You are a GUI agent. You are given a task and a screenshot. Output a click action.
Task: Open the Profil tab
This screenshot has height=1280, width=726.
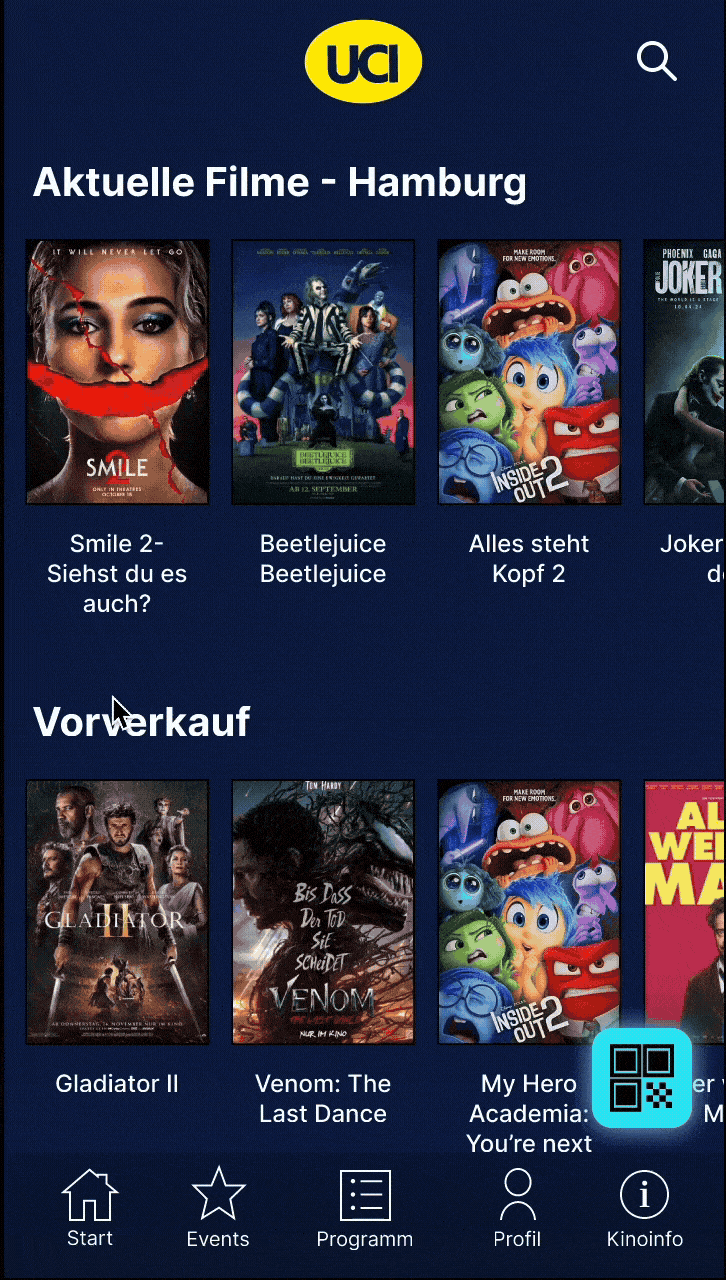pos(517,1208)
